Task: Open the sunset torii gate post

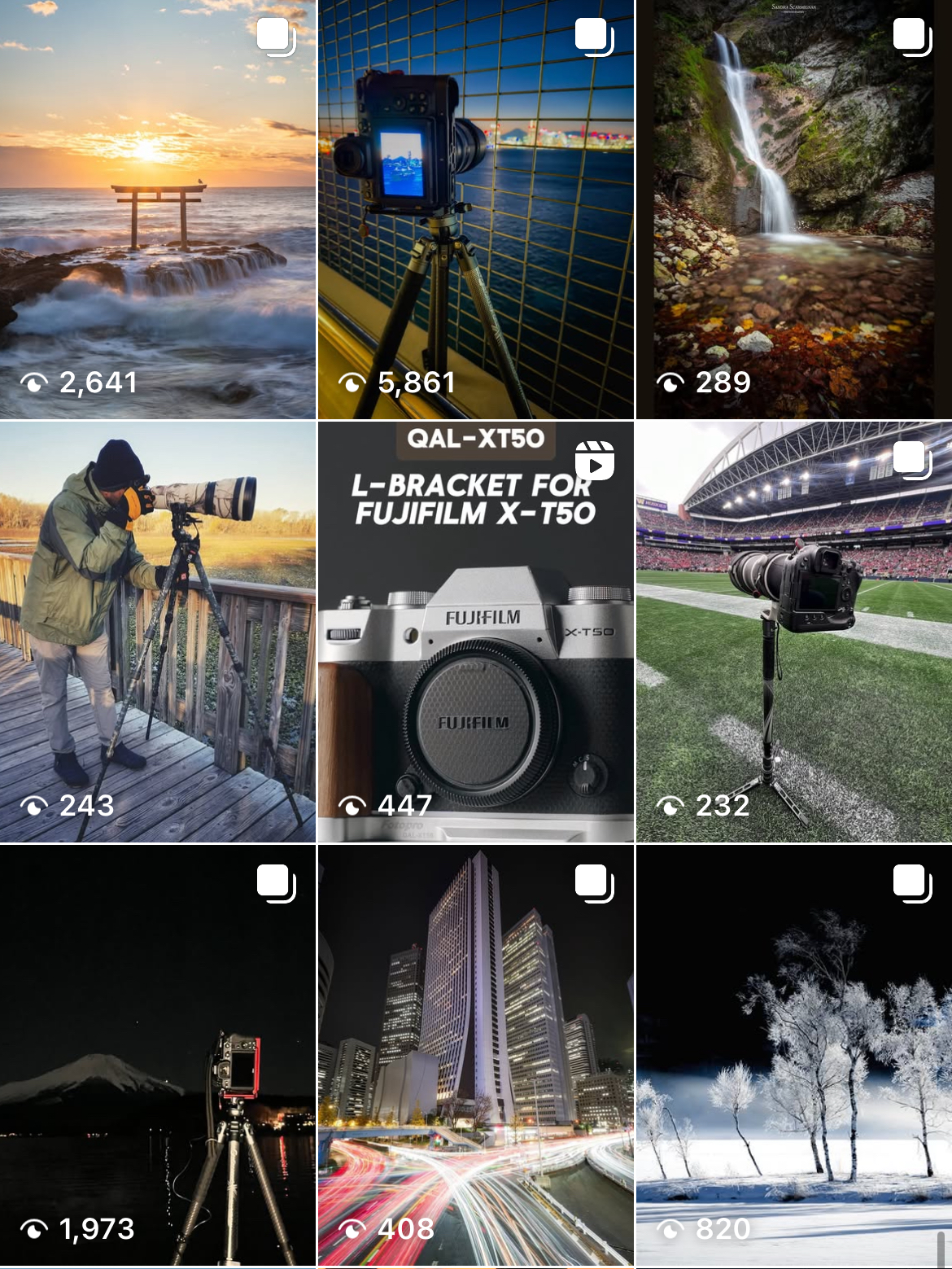Action: click(x=157, y=209)
